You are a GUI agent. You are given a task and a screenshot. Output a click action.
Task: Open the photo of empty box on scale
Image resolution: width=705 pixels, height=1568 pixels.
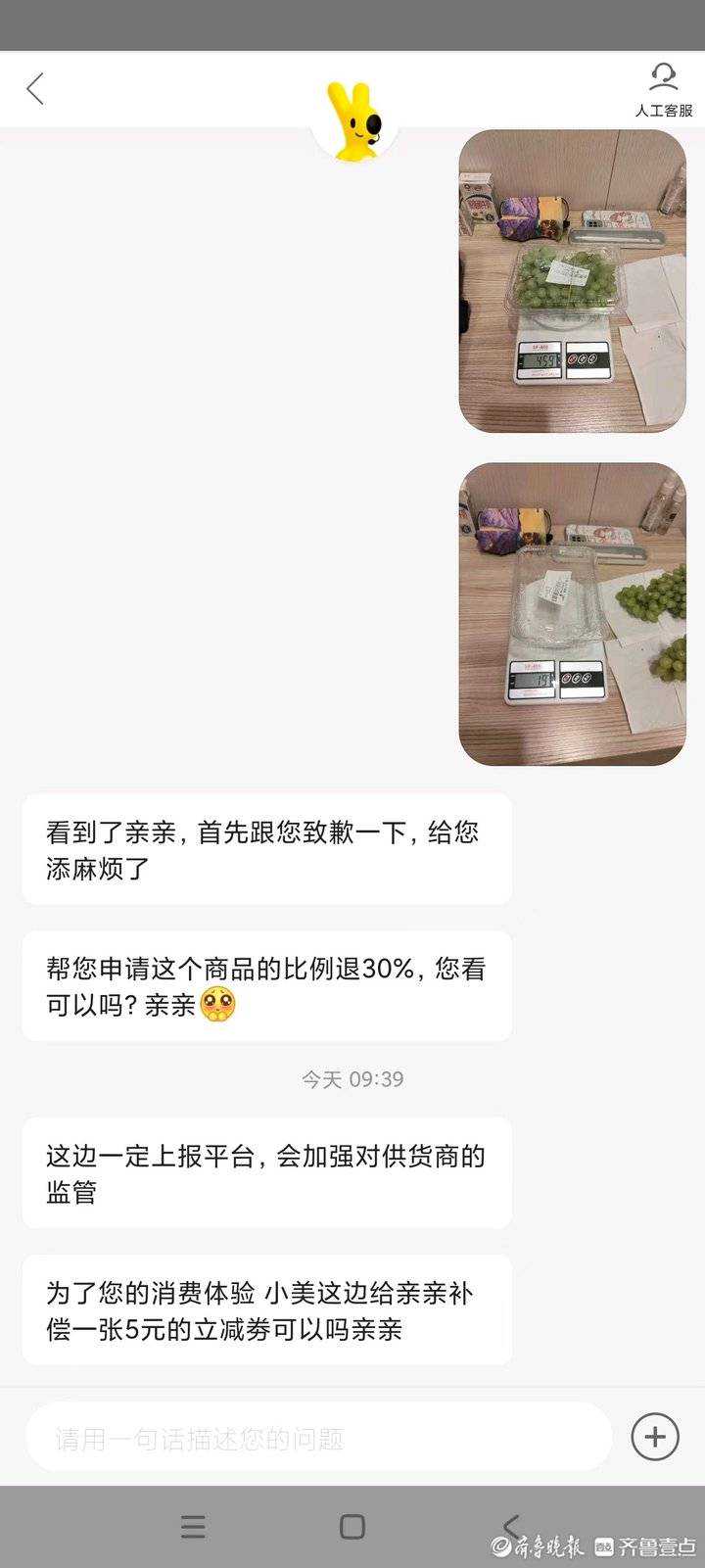[572, 614]
